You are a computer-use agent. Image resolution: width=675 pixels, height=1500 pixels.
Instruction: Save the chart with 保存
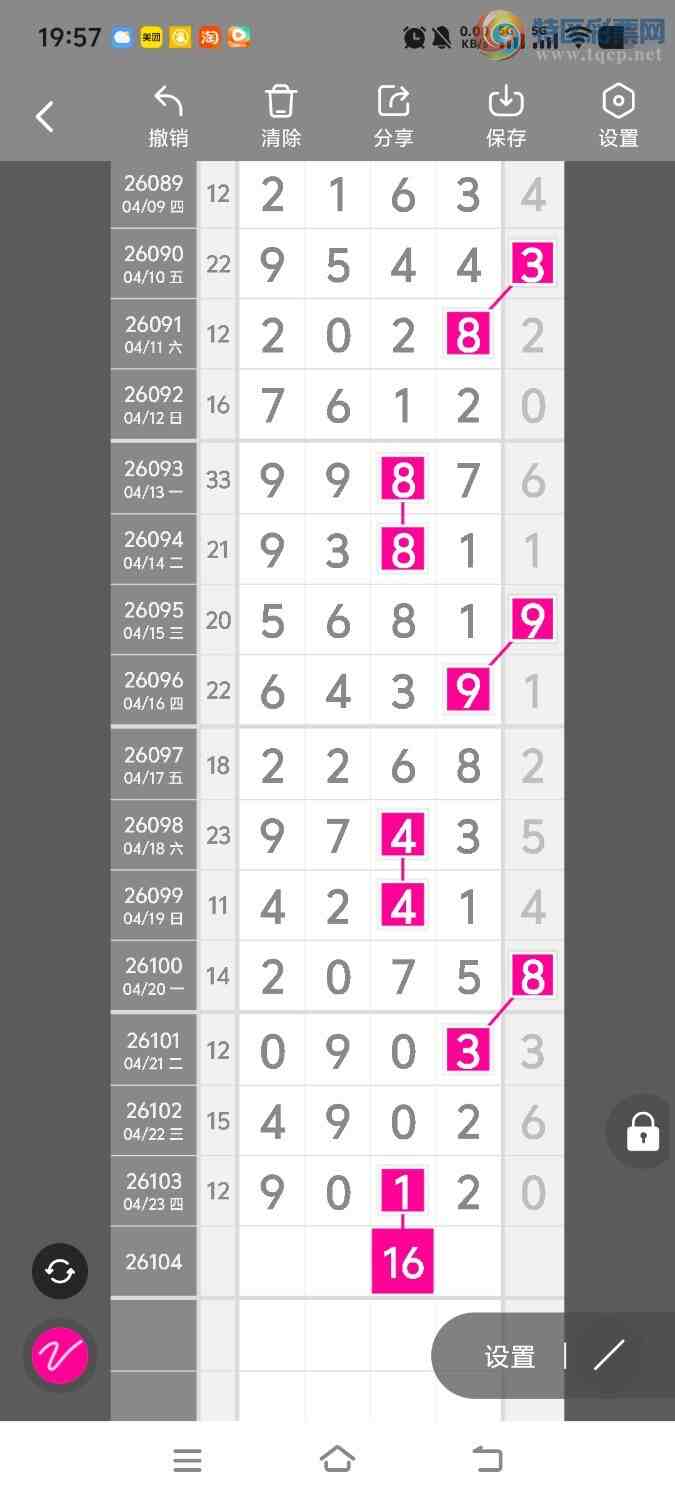pyautogui.click(x=506, y=117)
